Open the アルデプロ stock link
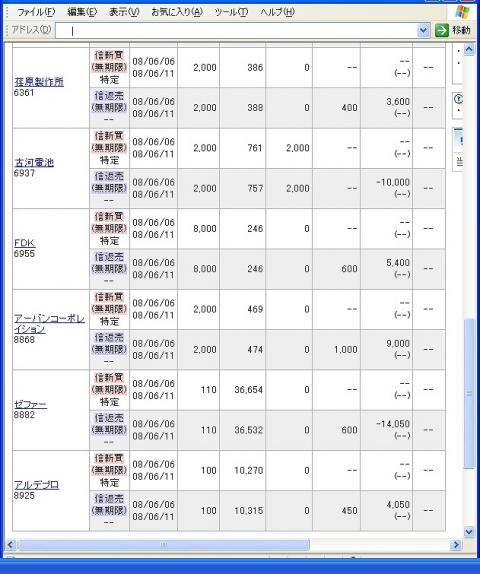Viewport: 480px width, 574px height. [x=36, y=485]
